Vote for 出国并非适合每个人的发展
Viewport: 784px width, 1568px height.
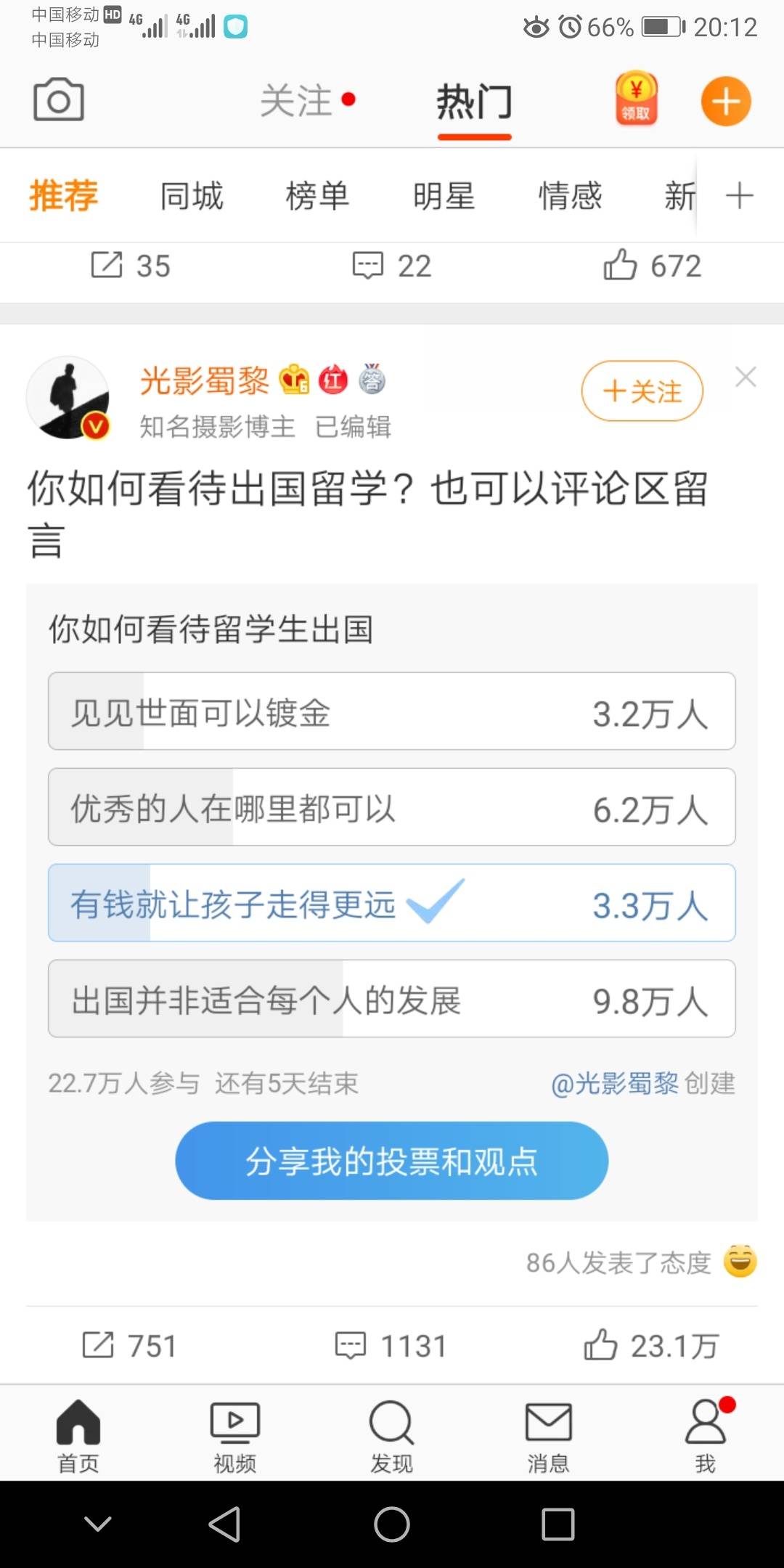[392, 999]
